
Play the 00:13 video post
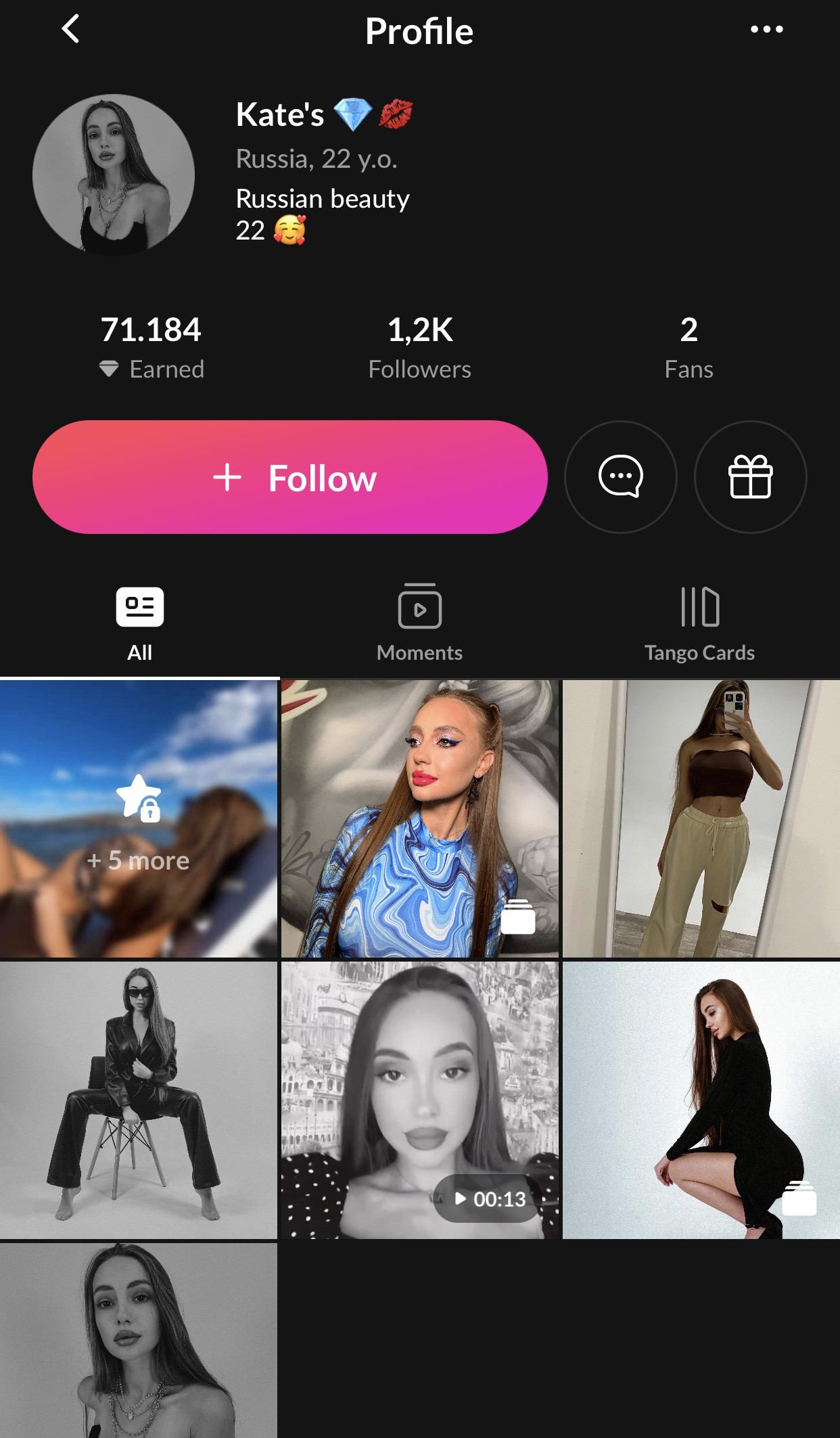(x=419, y=1100)
